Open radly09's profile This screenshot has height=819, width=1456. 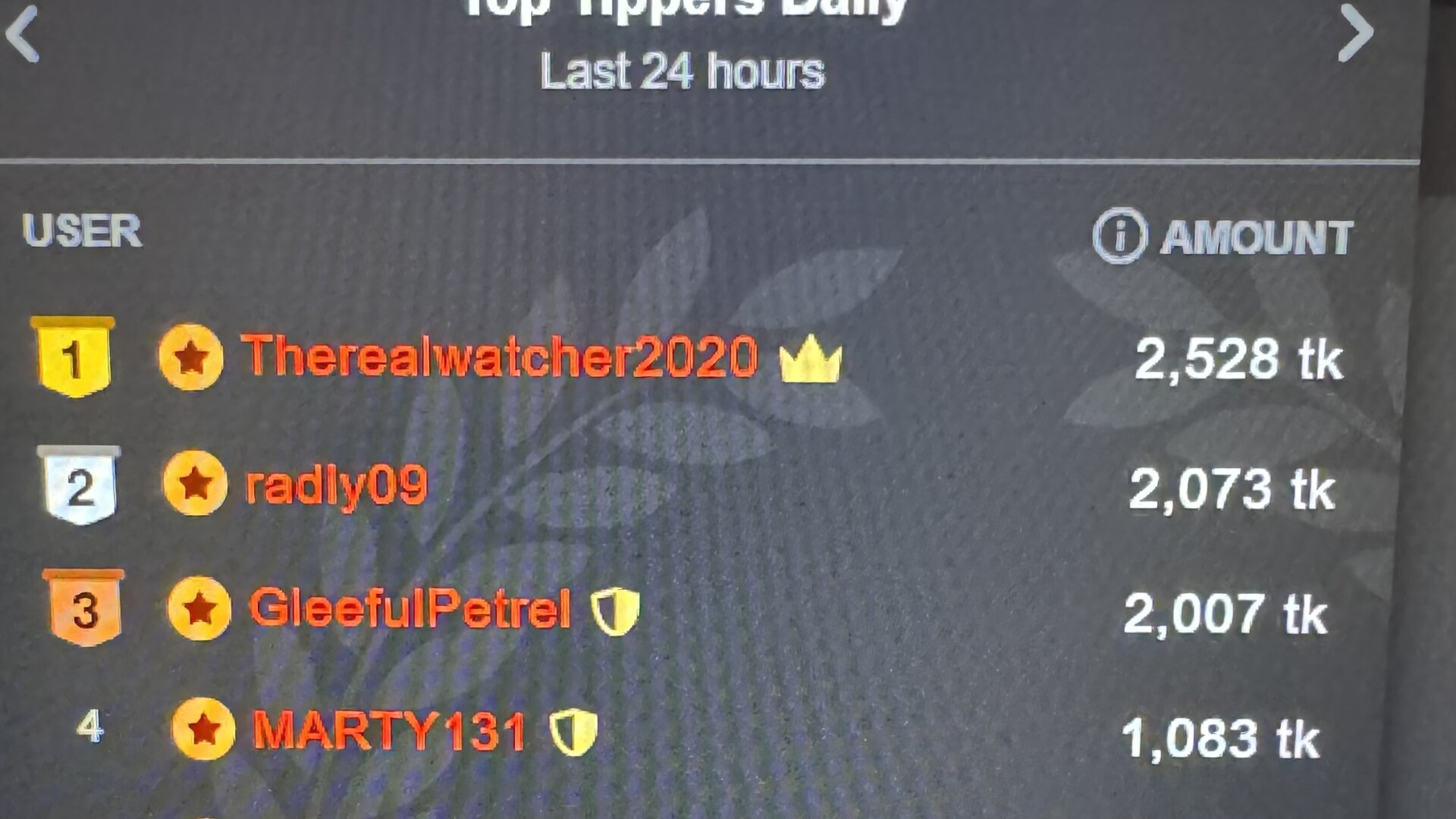[337, 485]
